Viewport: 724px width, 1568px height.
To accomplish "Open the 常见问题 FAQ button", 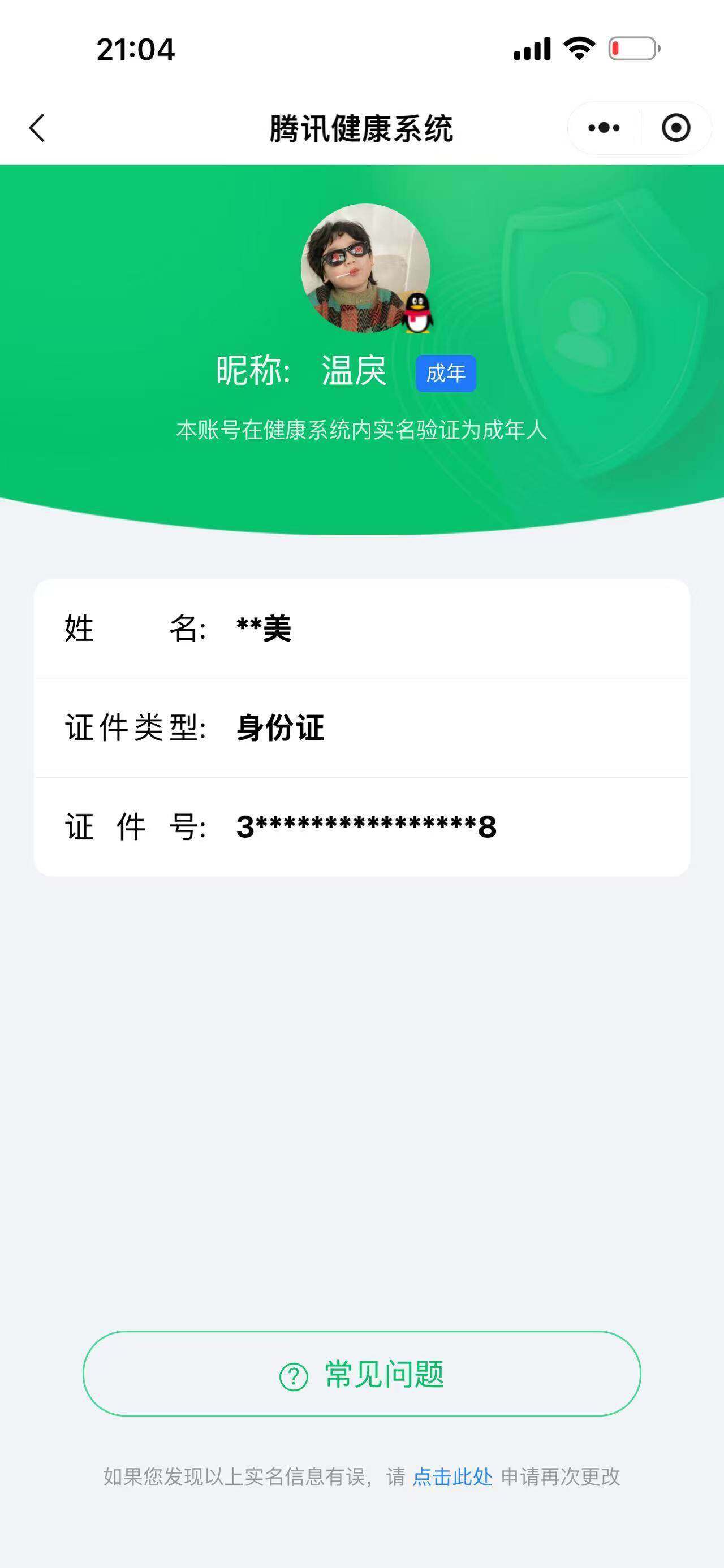I will pyautogui.click(x=361, y=1373).
